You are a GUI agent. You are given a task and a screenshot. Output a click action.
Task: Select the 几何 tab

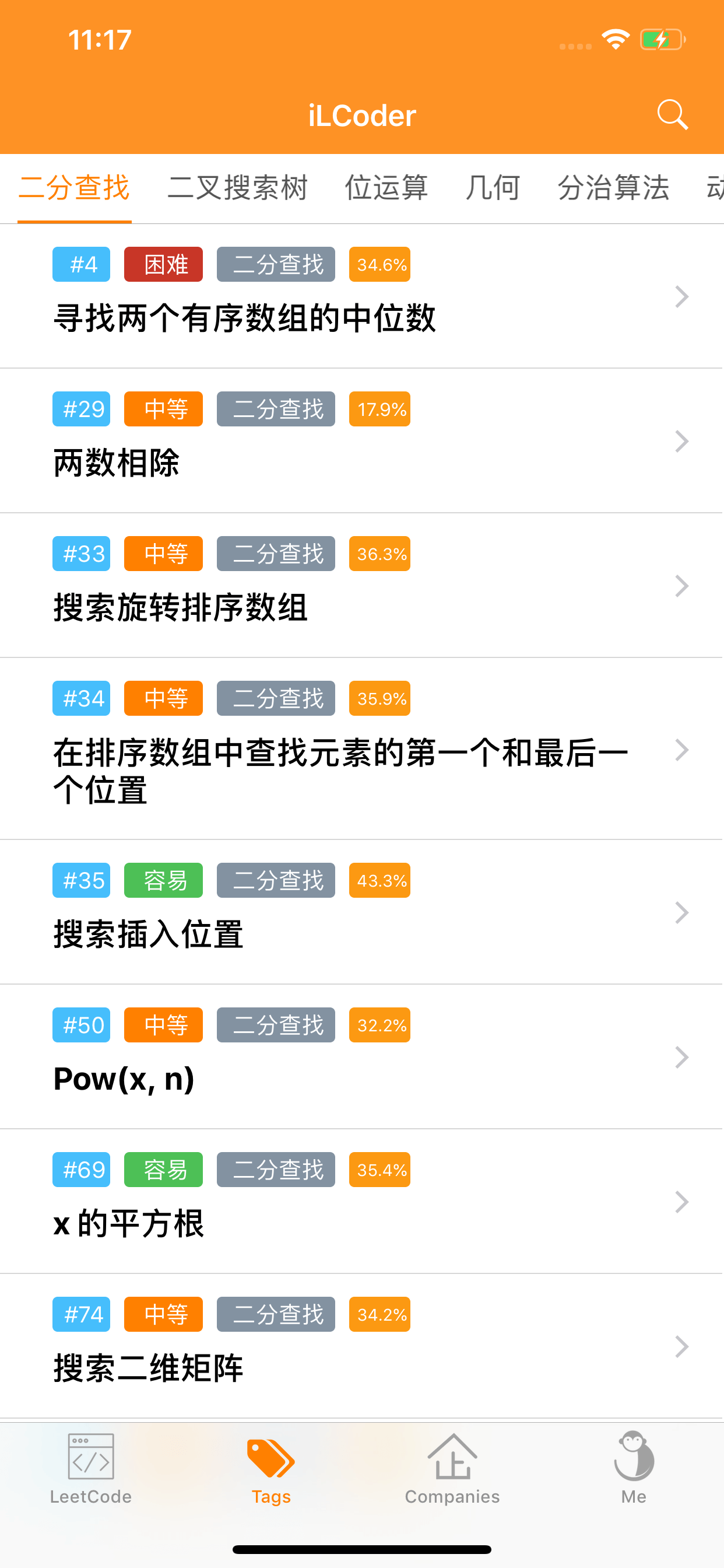(x=493, y=187)
